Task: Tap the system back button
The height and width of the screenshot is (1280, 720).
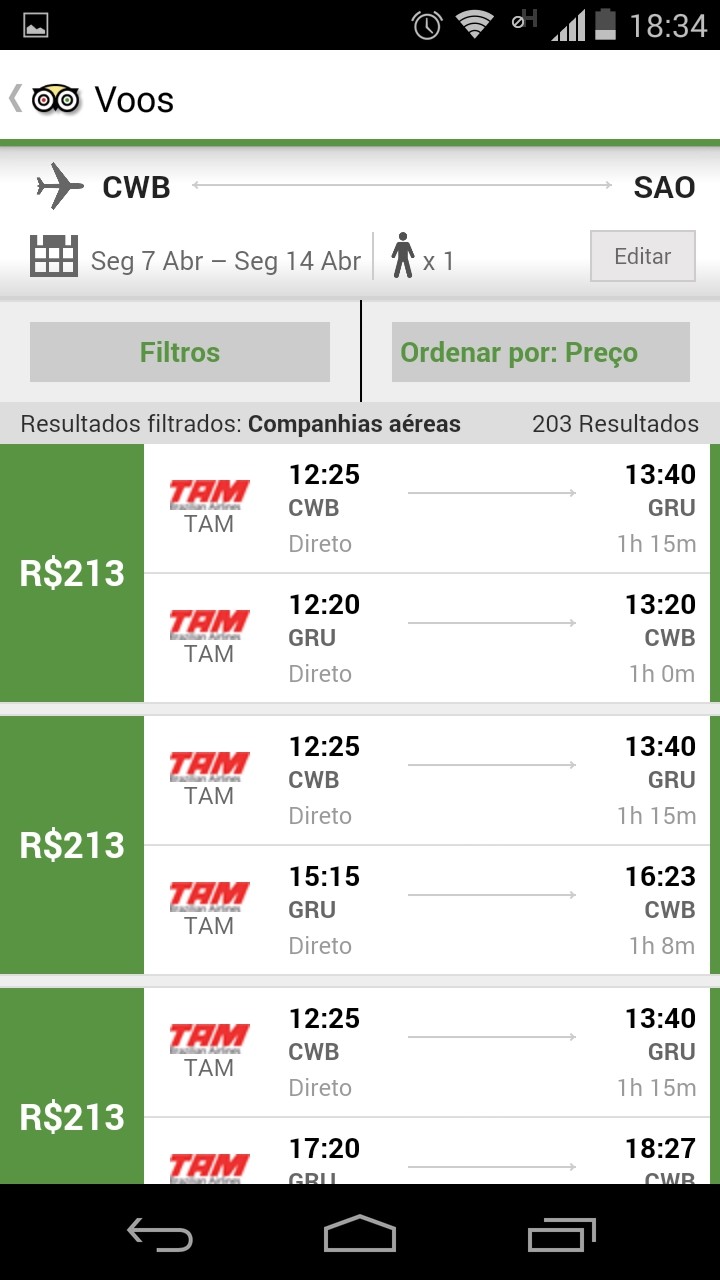Action: point(160,1236)
